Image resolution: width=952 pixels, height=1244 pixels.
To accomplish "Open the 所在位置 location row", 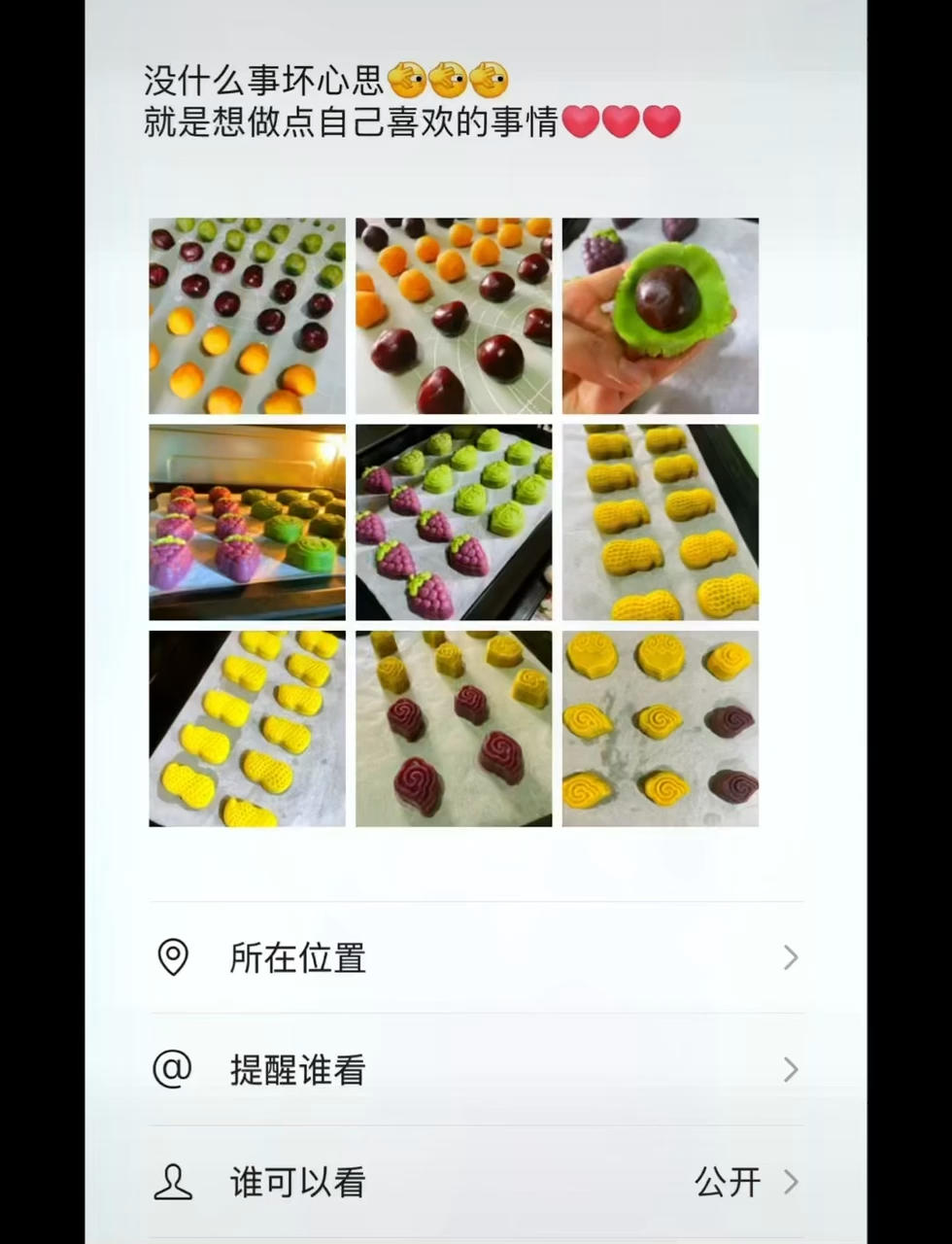I will pos(476,957).
